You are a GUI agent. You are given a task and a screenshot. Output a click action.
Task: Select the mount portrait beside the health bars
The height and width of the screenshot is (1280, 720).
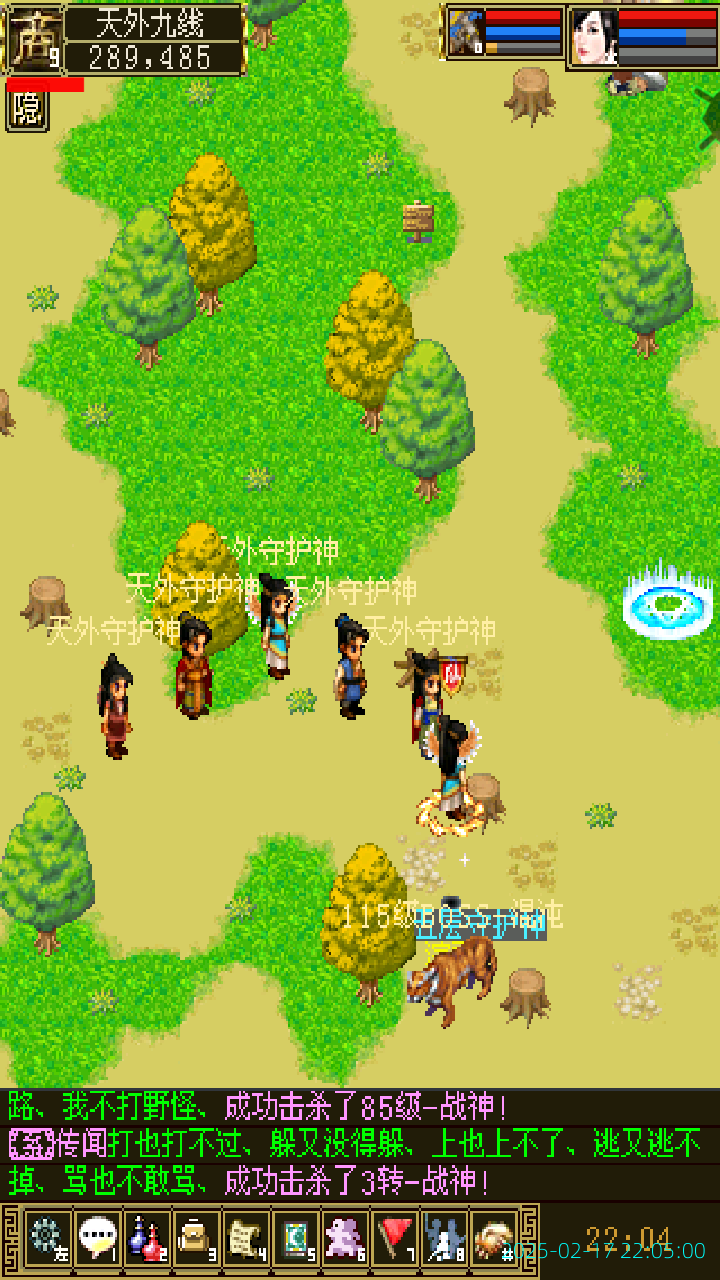coord(465,33)
